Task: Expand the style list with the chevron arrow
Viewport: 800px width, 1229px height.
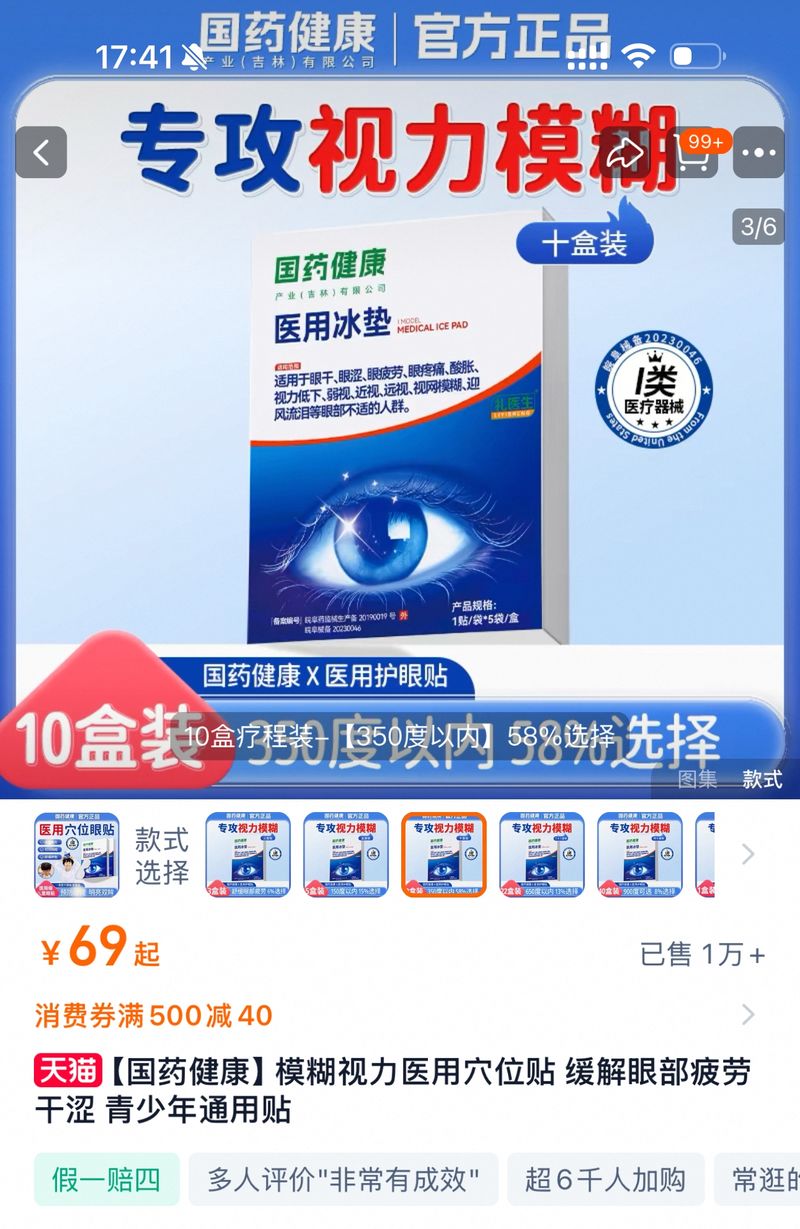Action: tap(747, 854)
